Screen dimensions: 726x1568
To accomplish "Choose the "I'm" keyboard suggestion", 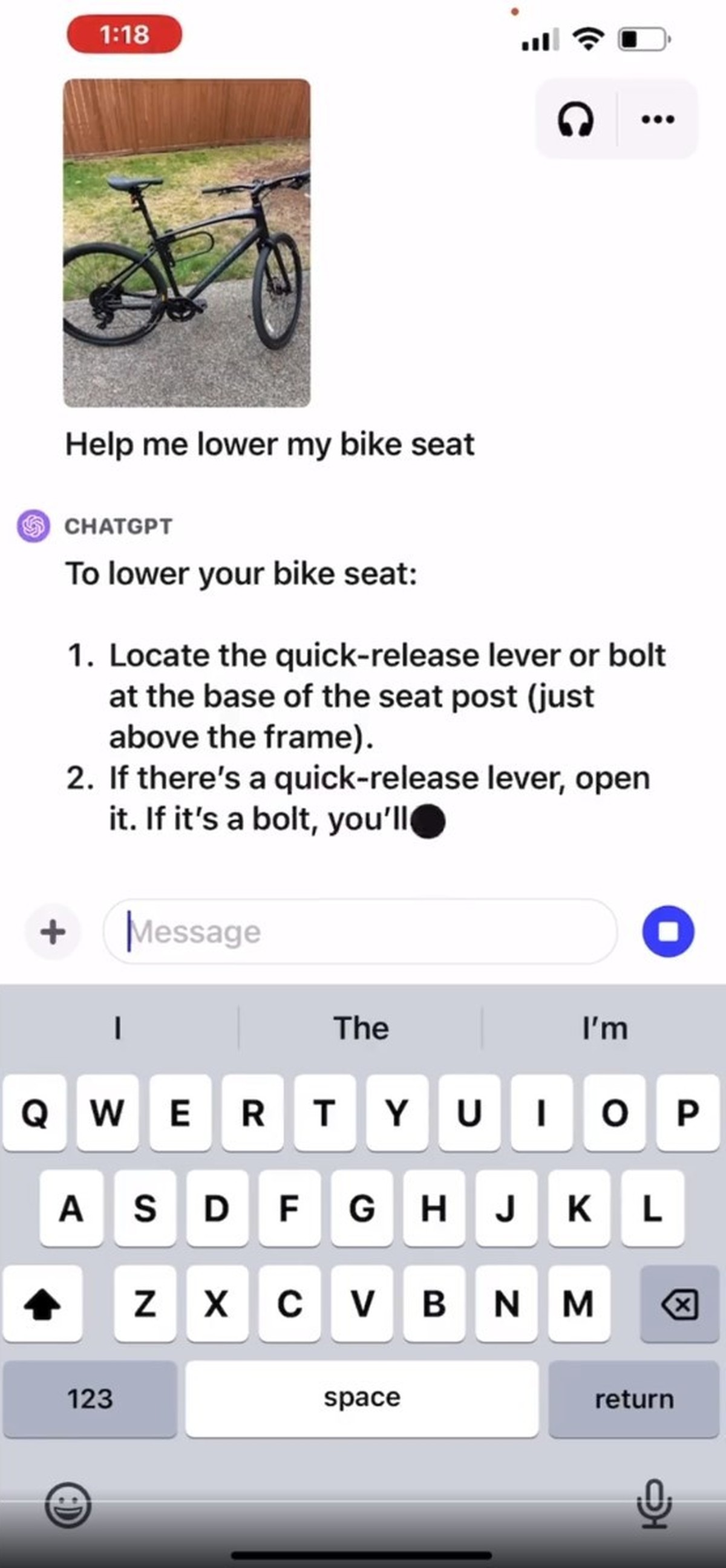I will 604,1028.
